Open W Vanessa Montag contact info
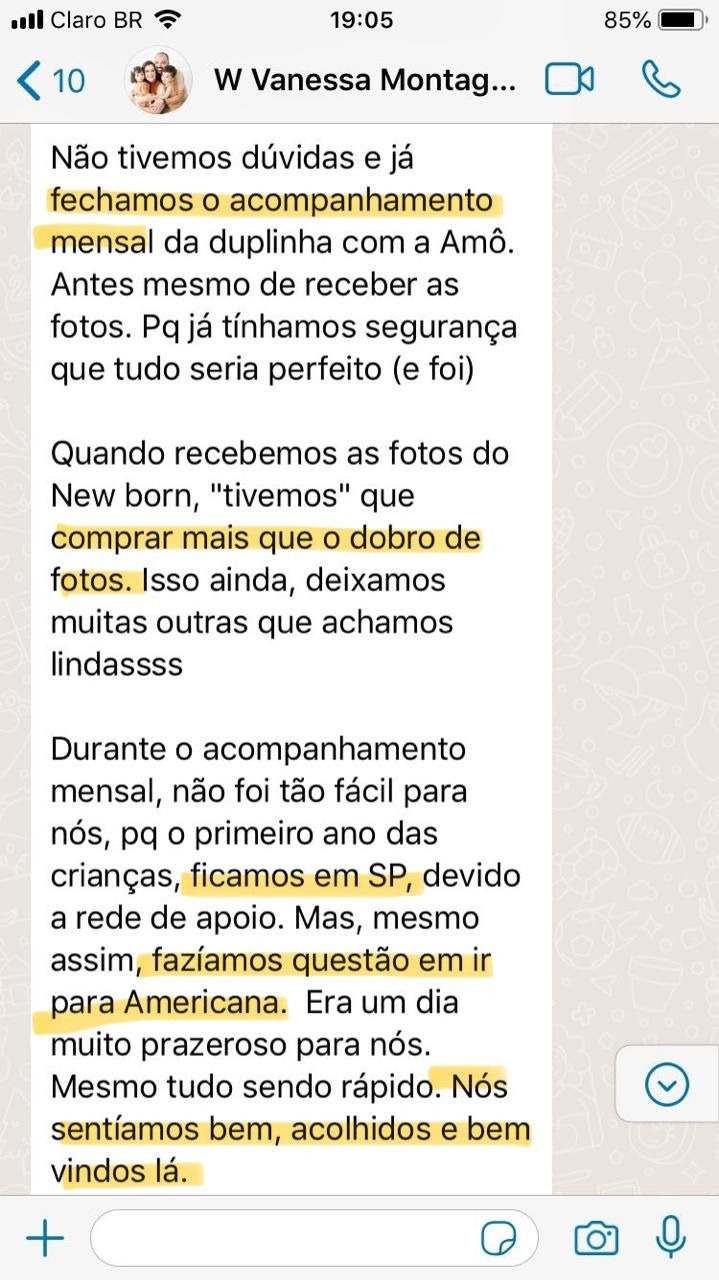Viewport: 719px width, 1280px height. coord(365,80)
